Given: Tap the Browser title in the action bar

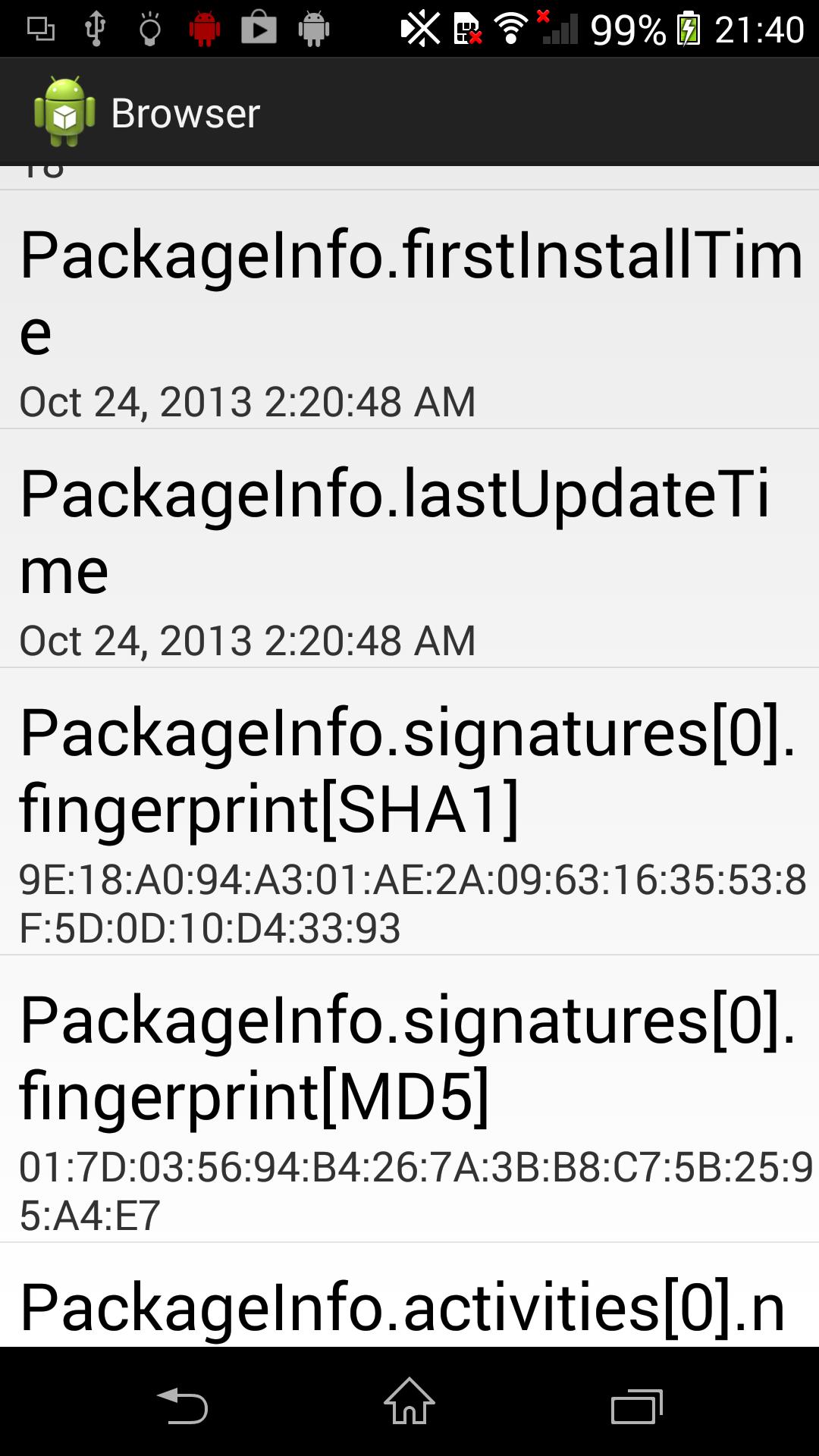Looking at the screenshot, I should (186, 112).
